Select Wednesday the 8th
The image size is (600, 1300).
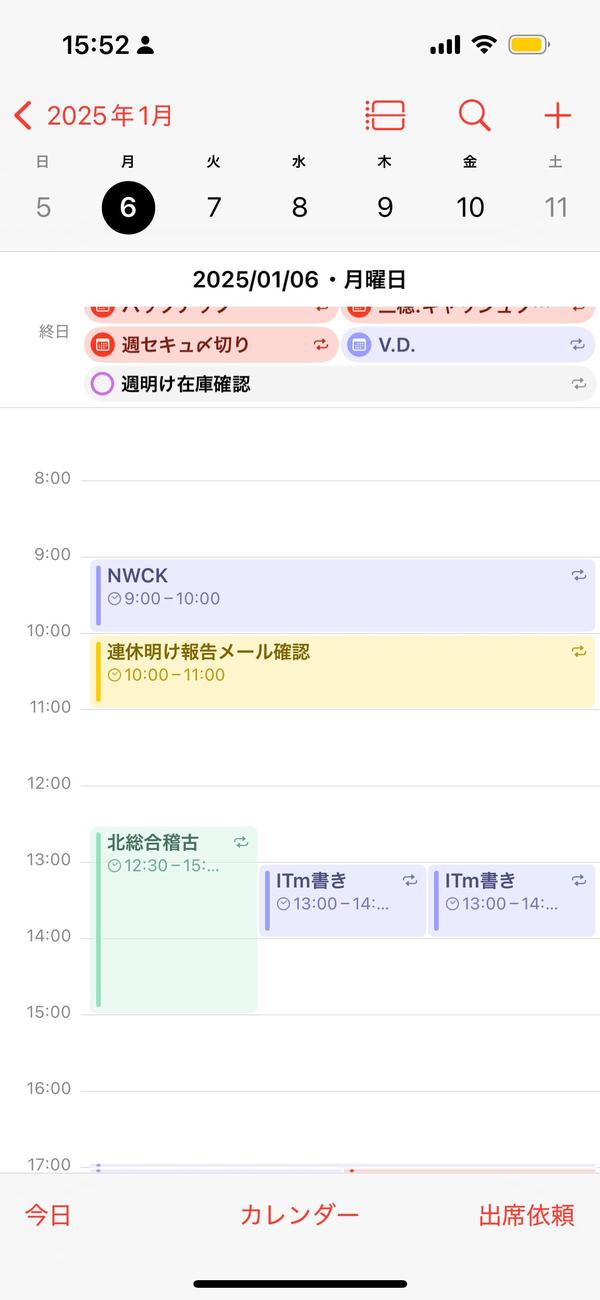[299, 208]
